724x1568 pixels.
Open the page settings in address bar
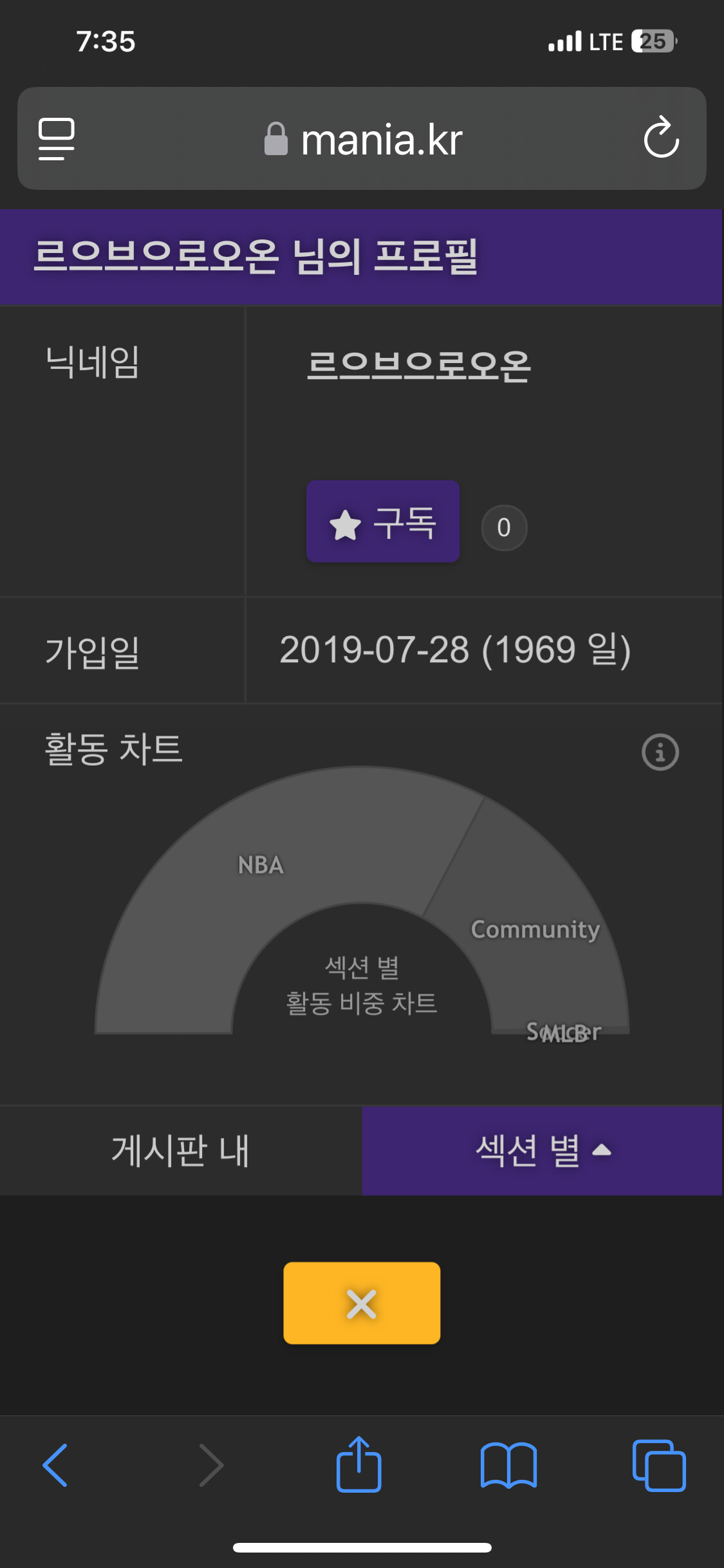point(57,138)
